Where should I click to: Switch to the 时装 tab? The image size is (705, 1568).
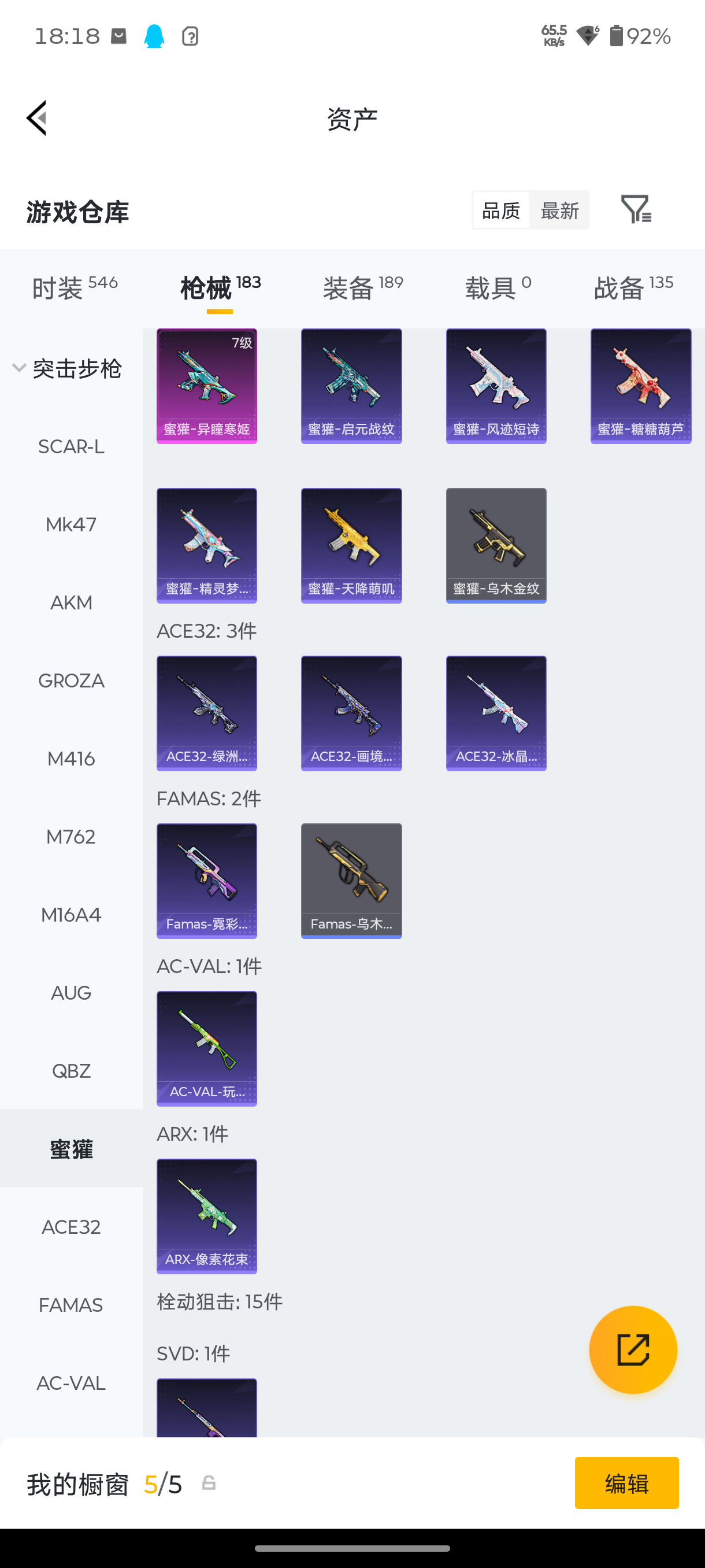tap(74, 287)
